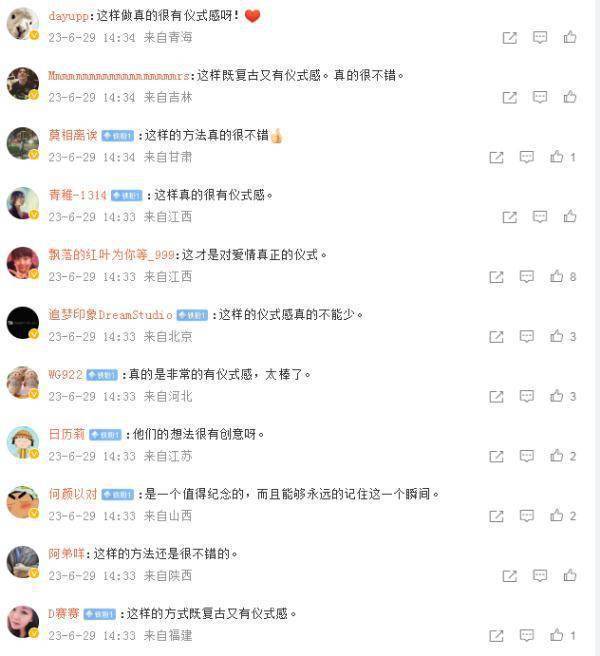Share 问颜以对's comment
The width and height of the screenshot is (600, 656).
coord(497,516)
